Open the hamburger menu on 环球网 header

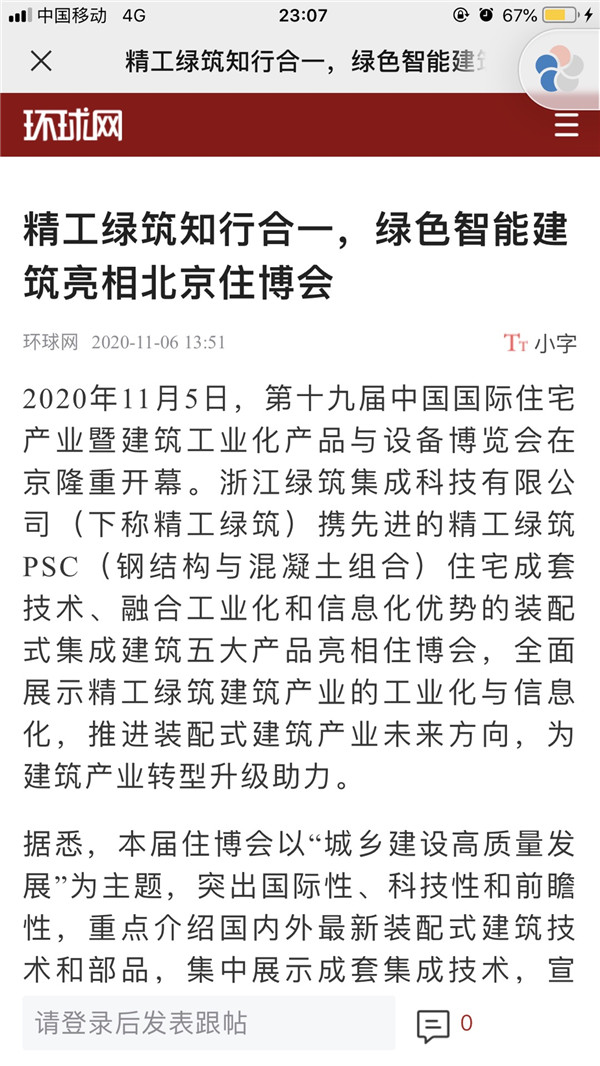(566, 125)
